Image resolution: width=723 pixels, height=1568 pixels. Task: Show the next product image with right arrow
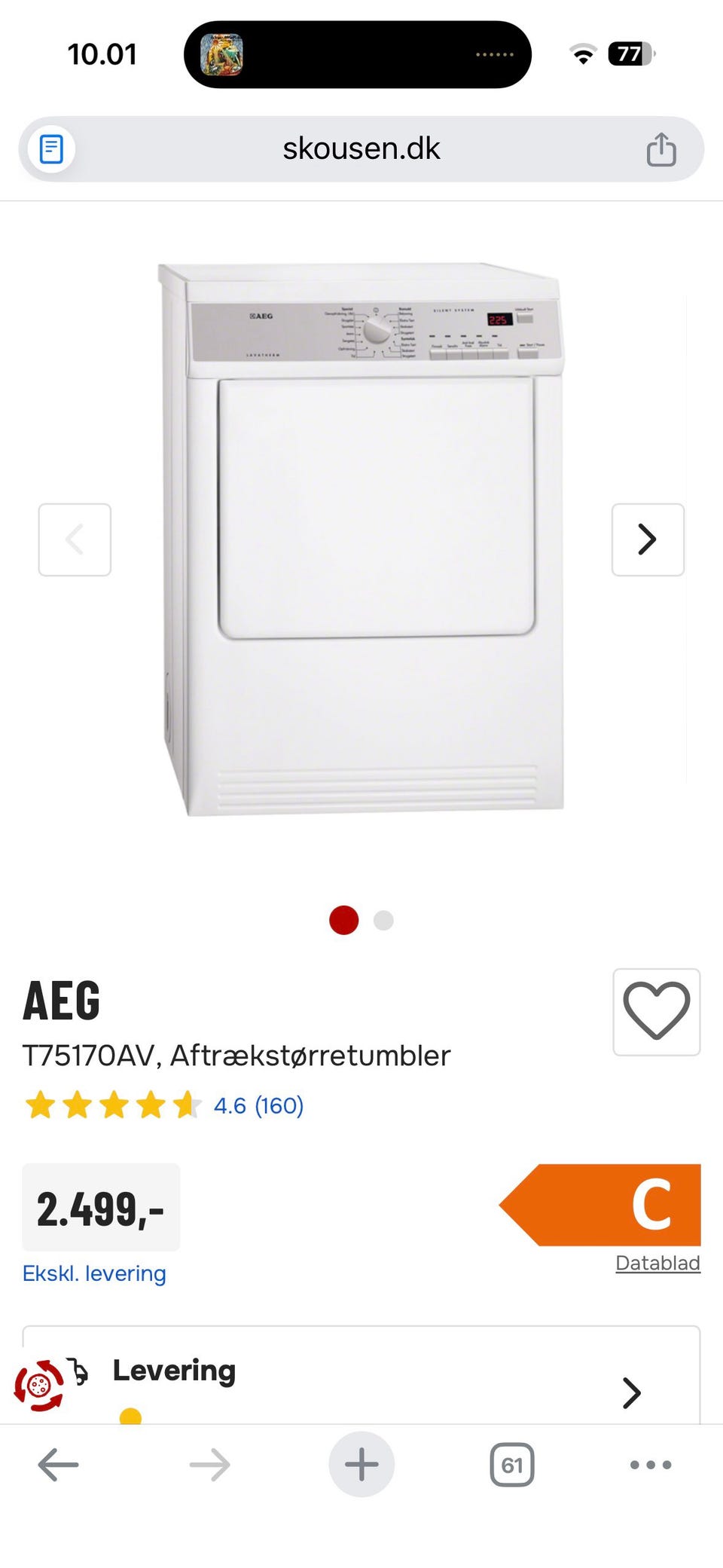coord(647,539)
